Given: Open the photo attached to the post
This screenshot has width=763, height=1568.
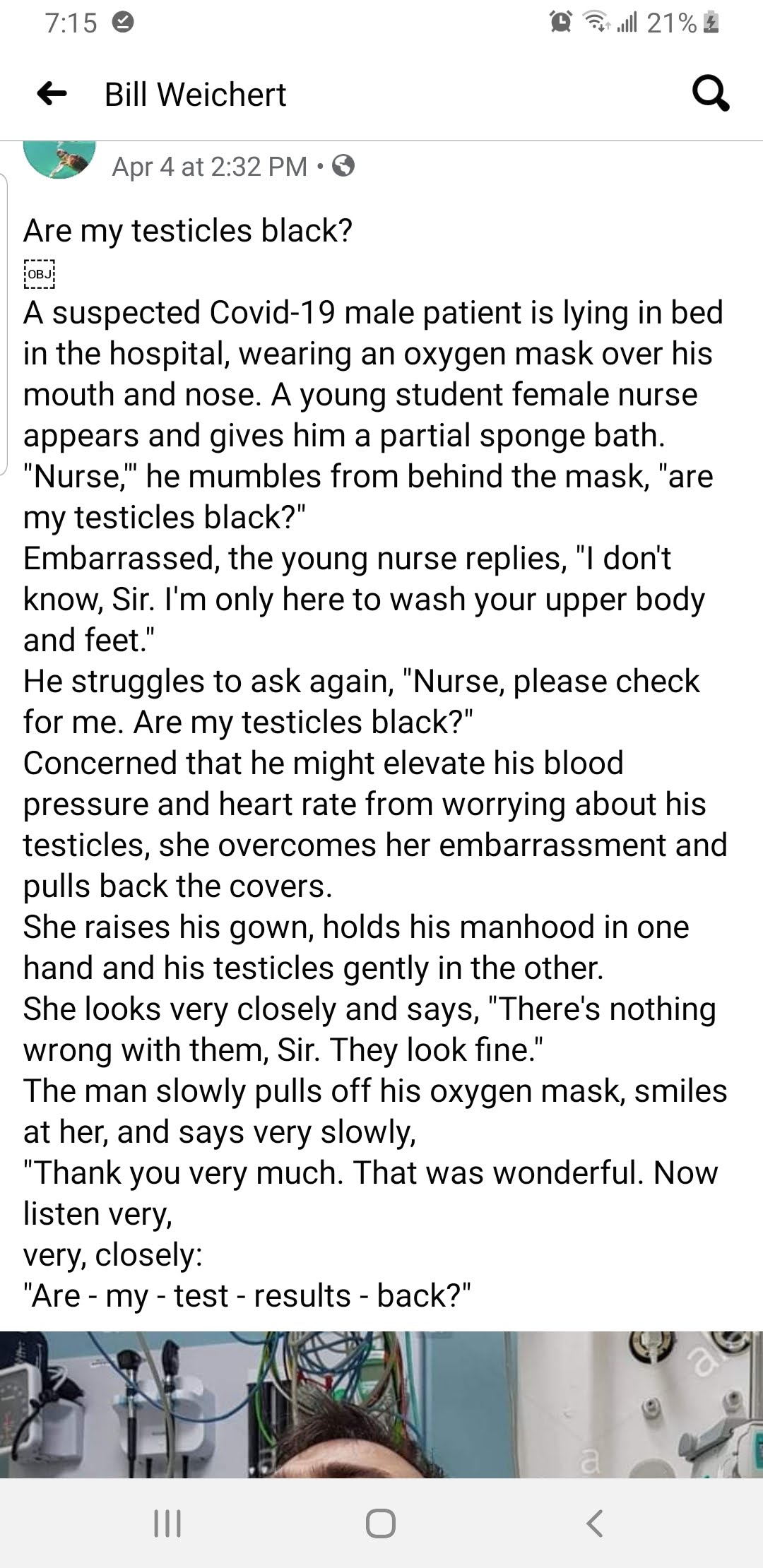Looking at the screenshot, I should coord(381,1404).
